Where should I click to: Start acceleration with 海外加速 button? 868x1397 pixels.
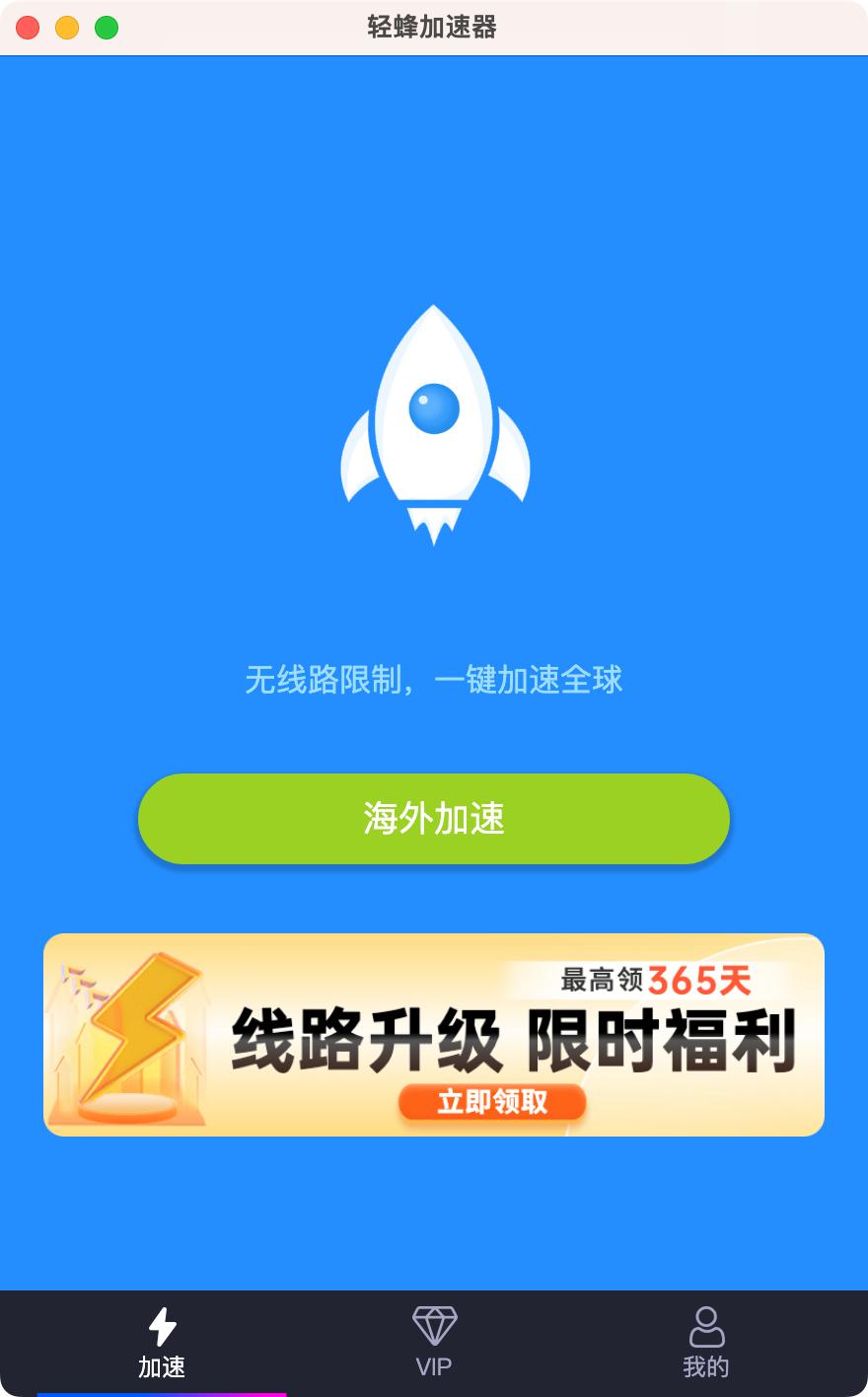click(x=434, y=819)
